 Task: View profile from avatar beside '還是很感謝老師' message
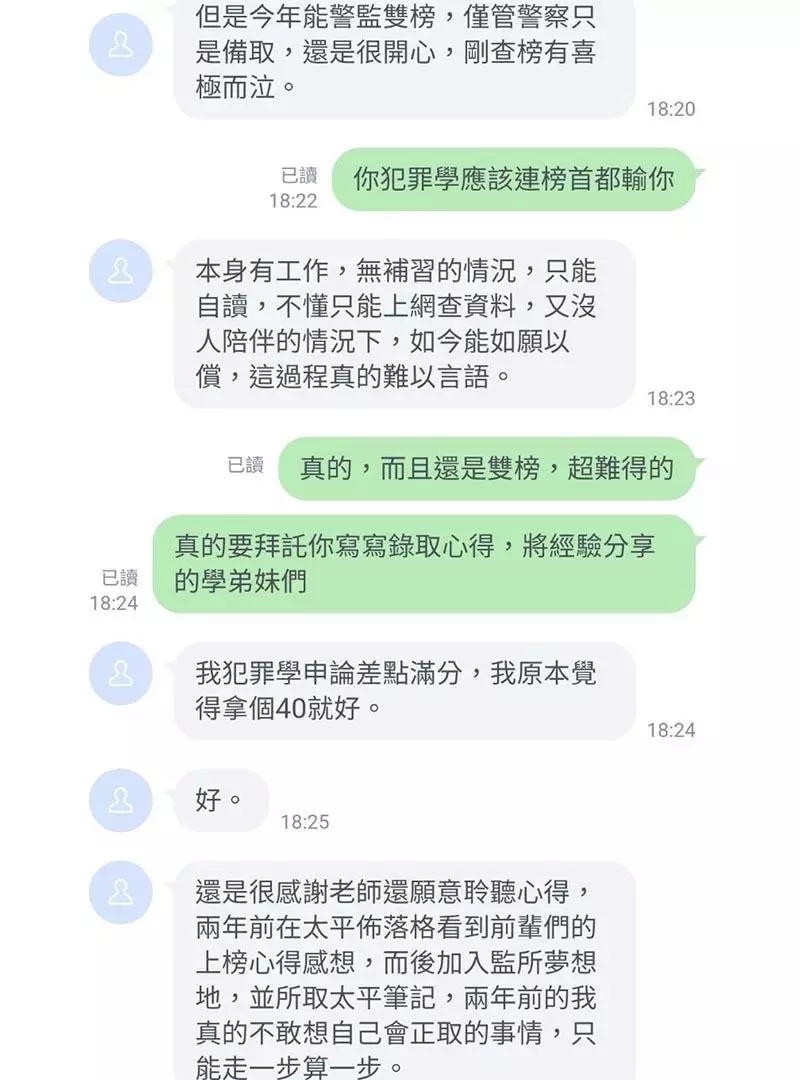pos(121,892)
